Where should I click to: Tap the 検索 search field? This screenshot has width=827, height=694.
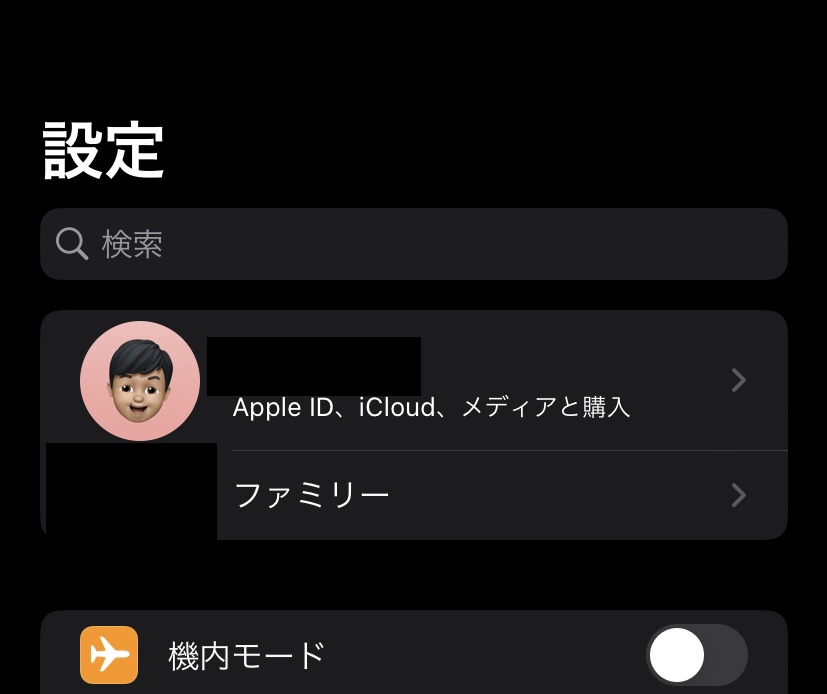(413, 244)
